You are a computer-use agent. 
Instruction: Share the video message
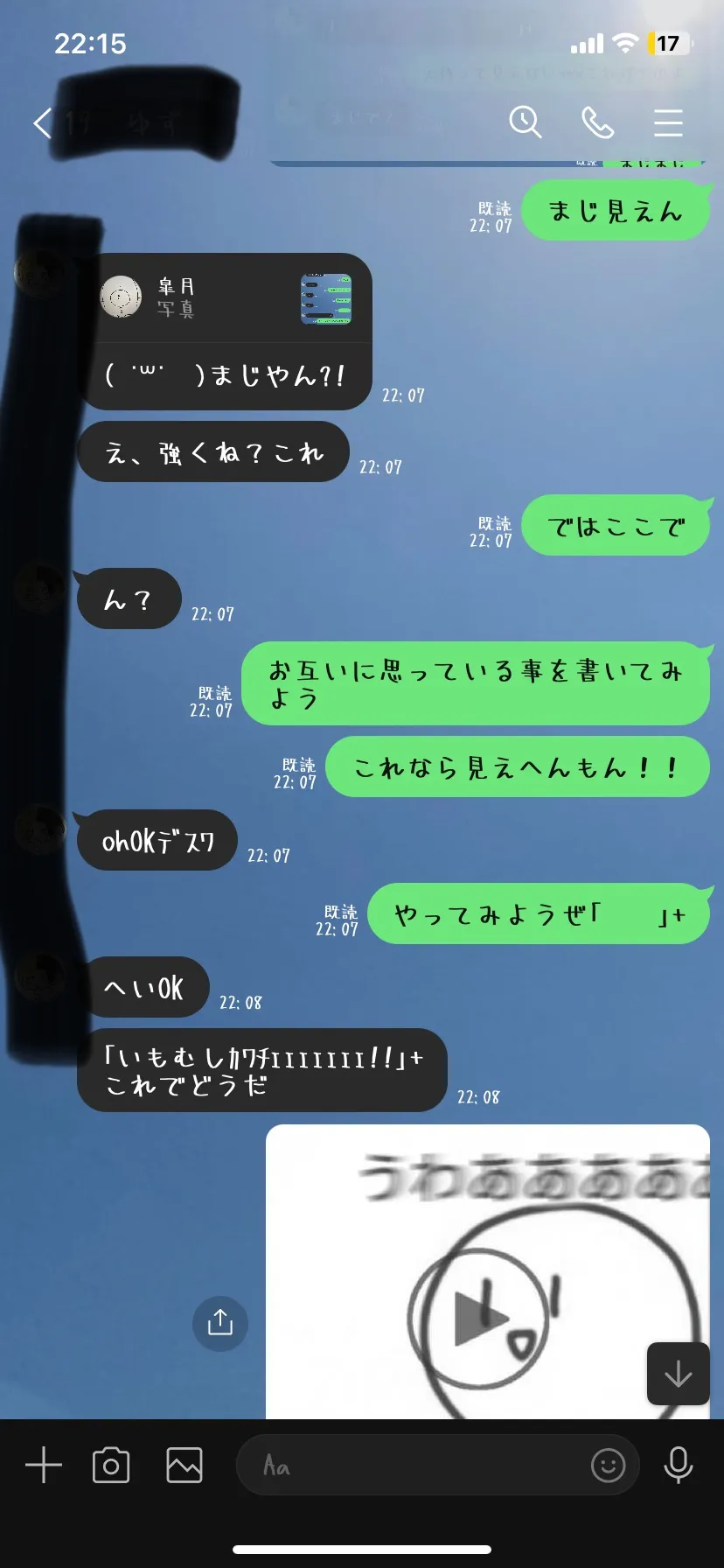tap(220, 1322)
